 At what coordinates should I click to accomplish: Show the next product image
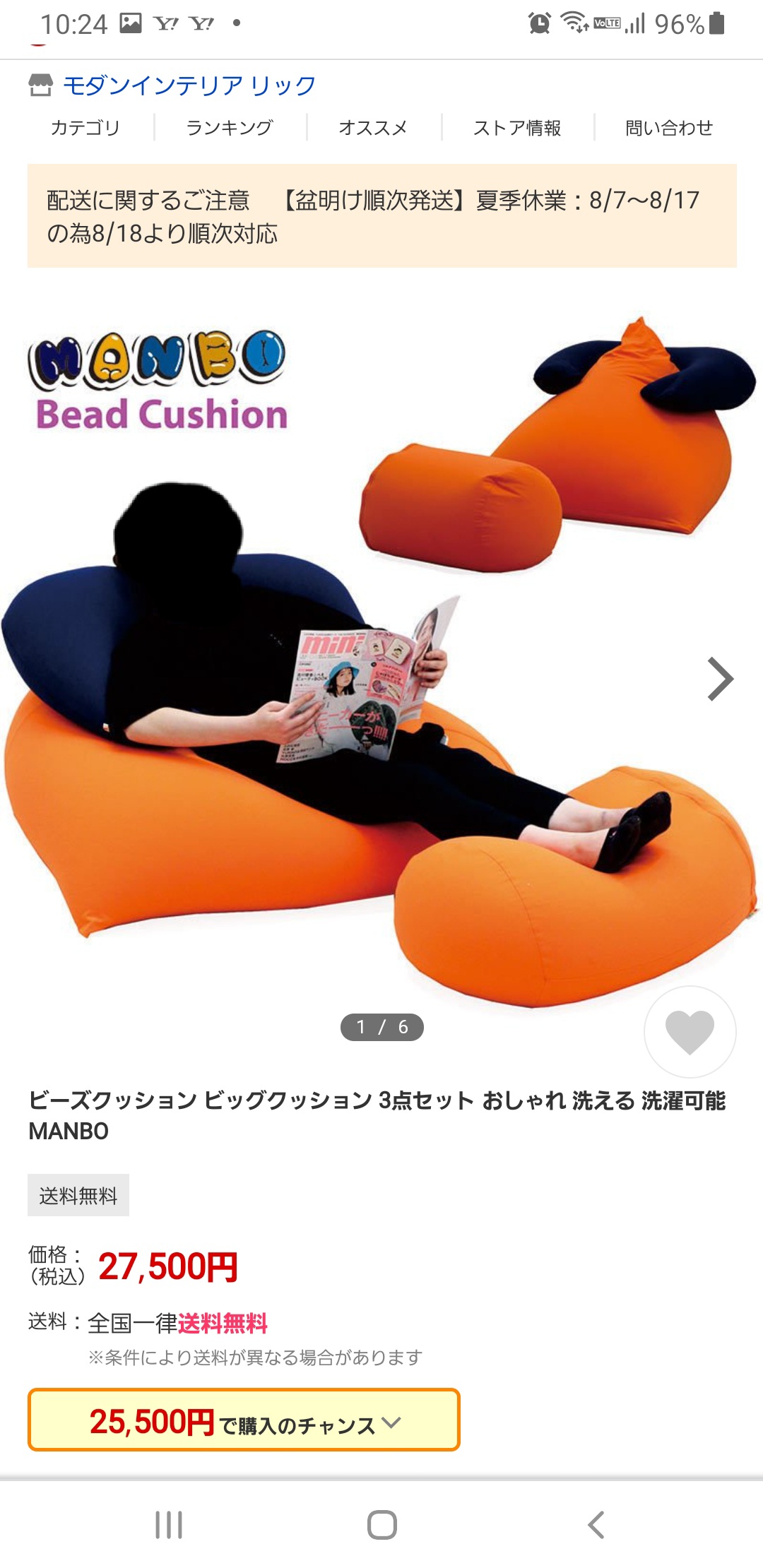(x=720, y=679)
